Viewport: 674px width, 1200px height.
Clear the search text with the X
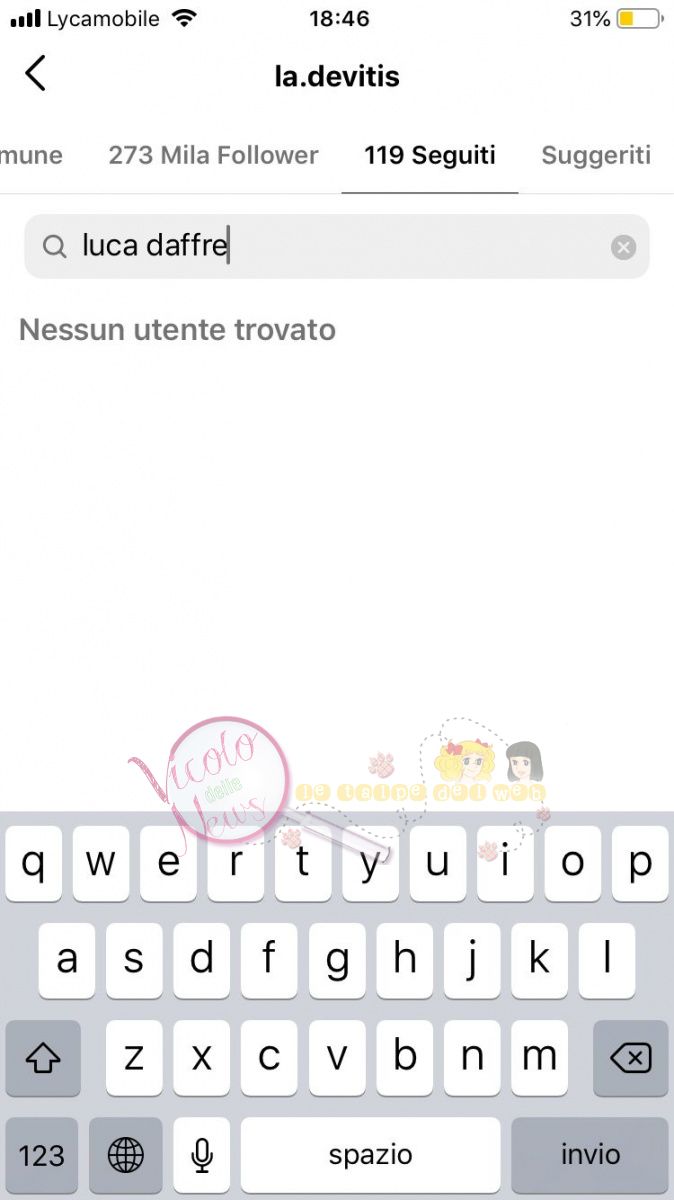623,246
